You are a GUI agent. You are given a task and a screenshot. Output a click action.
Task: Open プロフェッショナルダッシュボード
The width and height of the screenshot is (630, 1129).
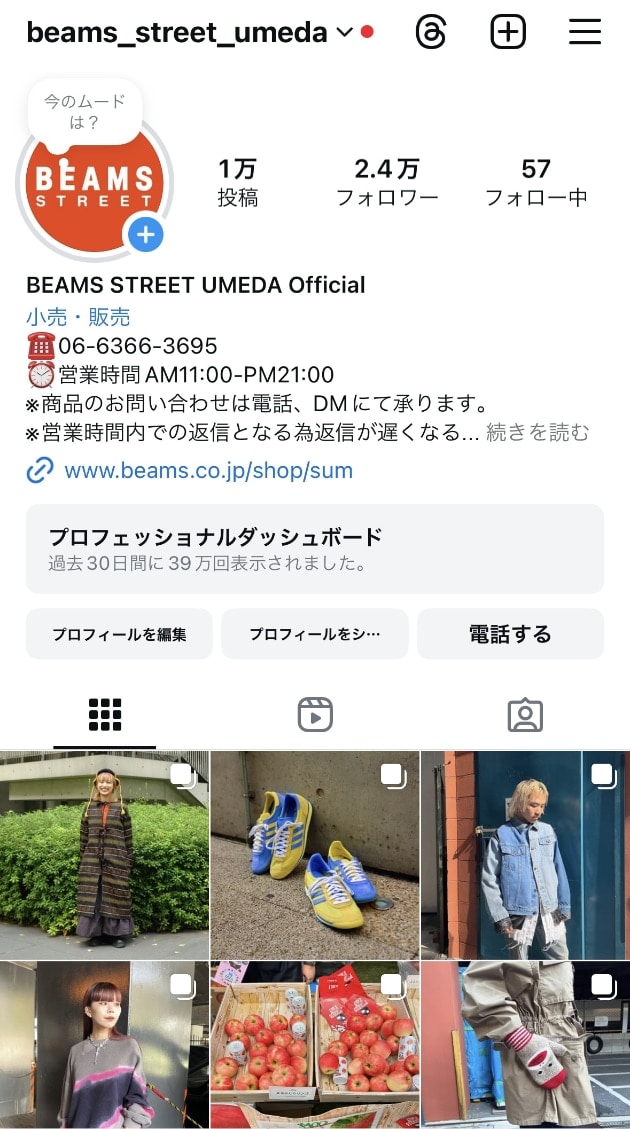pyautogui.click(x=314, y=548)
